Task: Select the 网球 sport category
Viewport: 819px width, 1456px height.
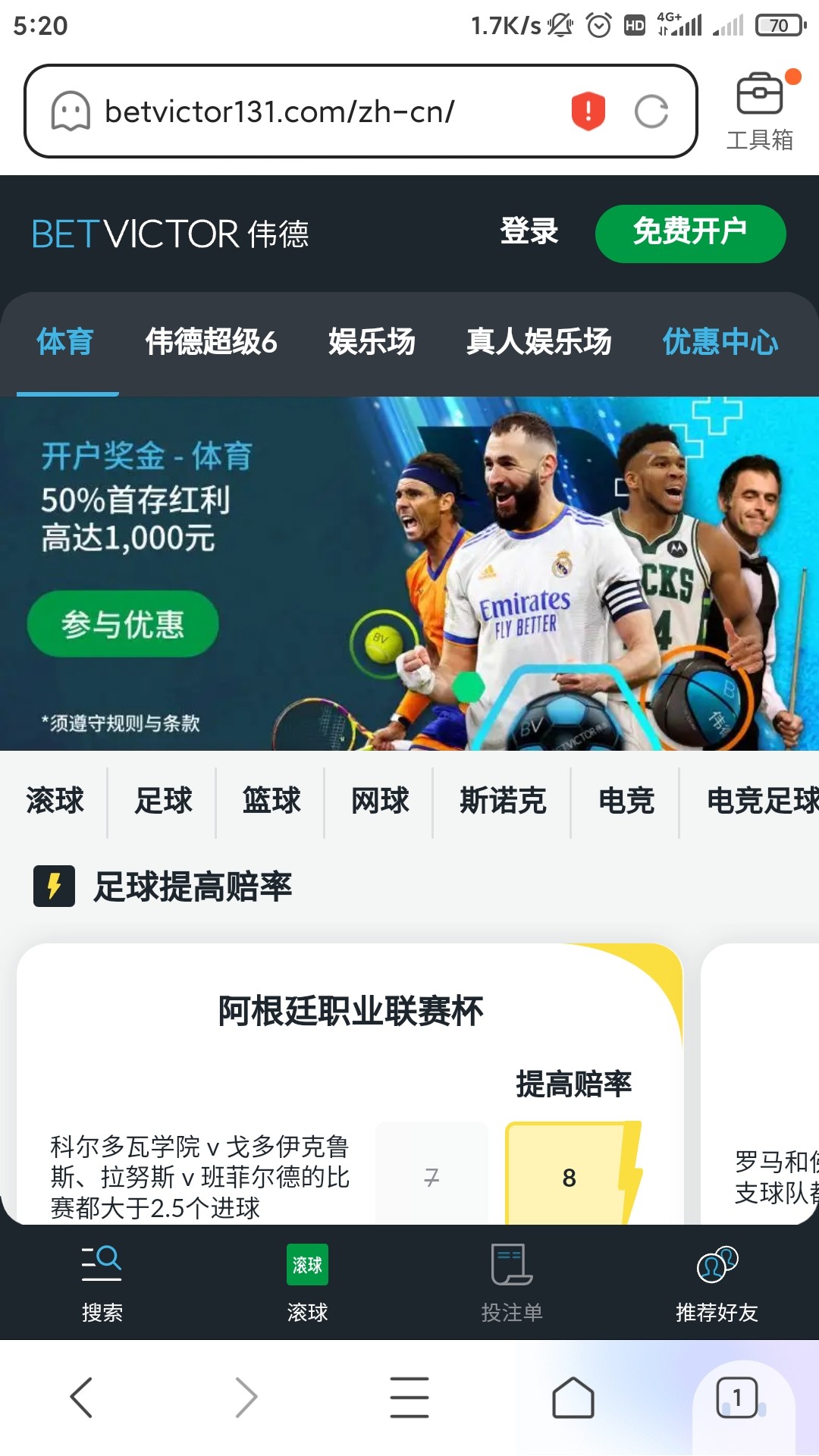Action: tap(380, 801)
